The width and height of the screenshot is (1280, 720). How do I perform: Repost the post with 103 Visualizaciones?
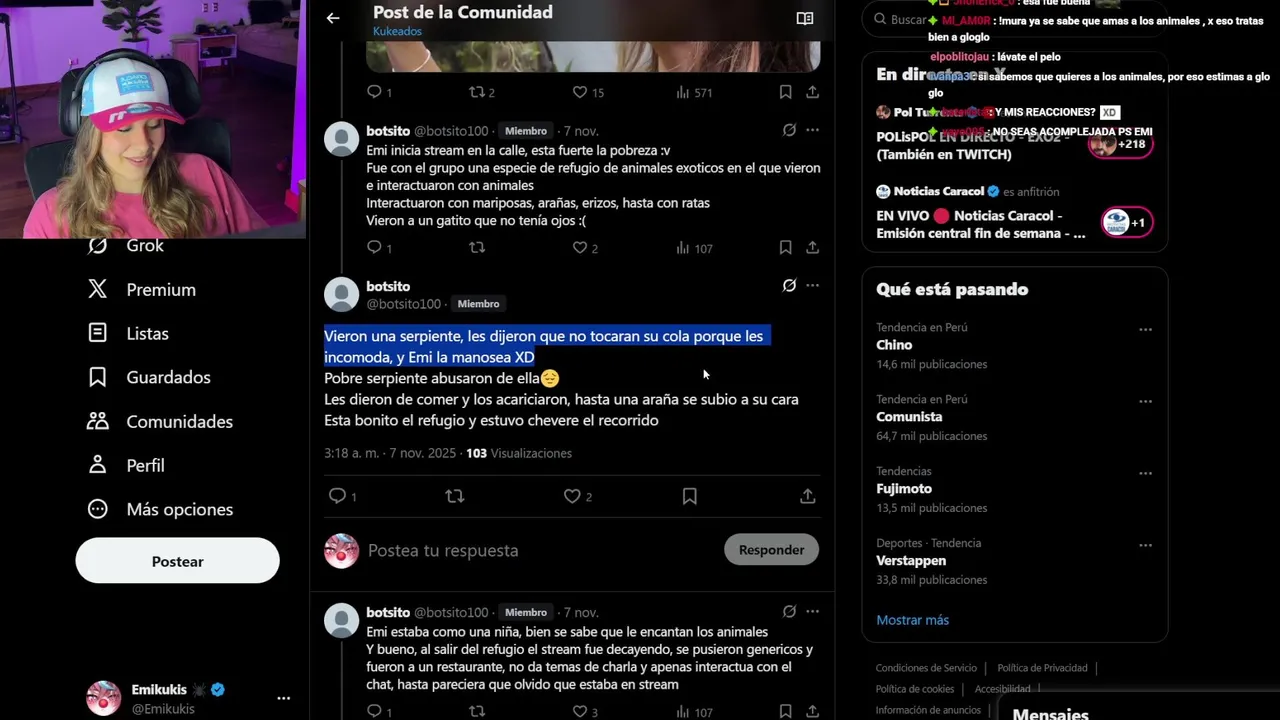pyautogui.click(x=455, y=496)
